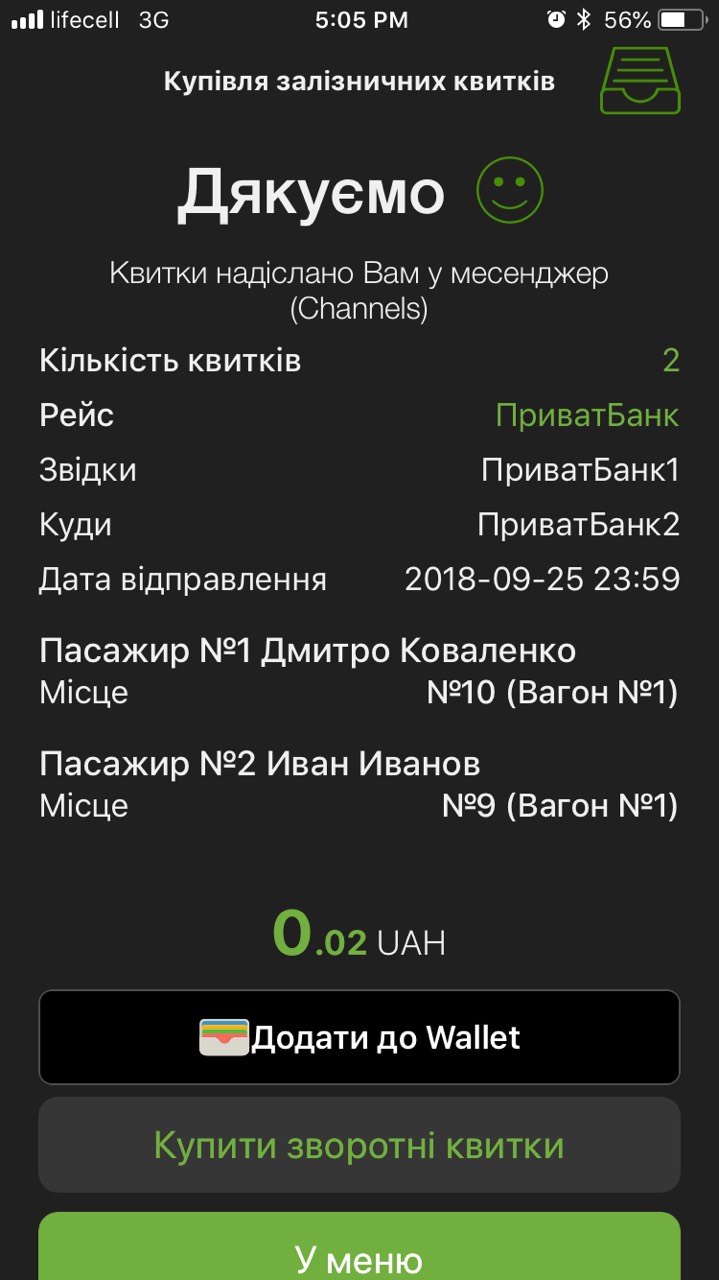Add the tickets to Wallet
The height and width of the screenshot is (1280, 719).
click(x=359, y=1037)
